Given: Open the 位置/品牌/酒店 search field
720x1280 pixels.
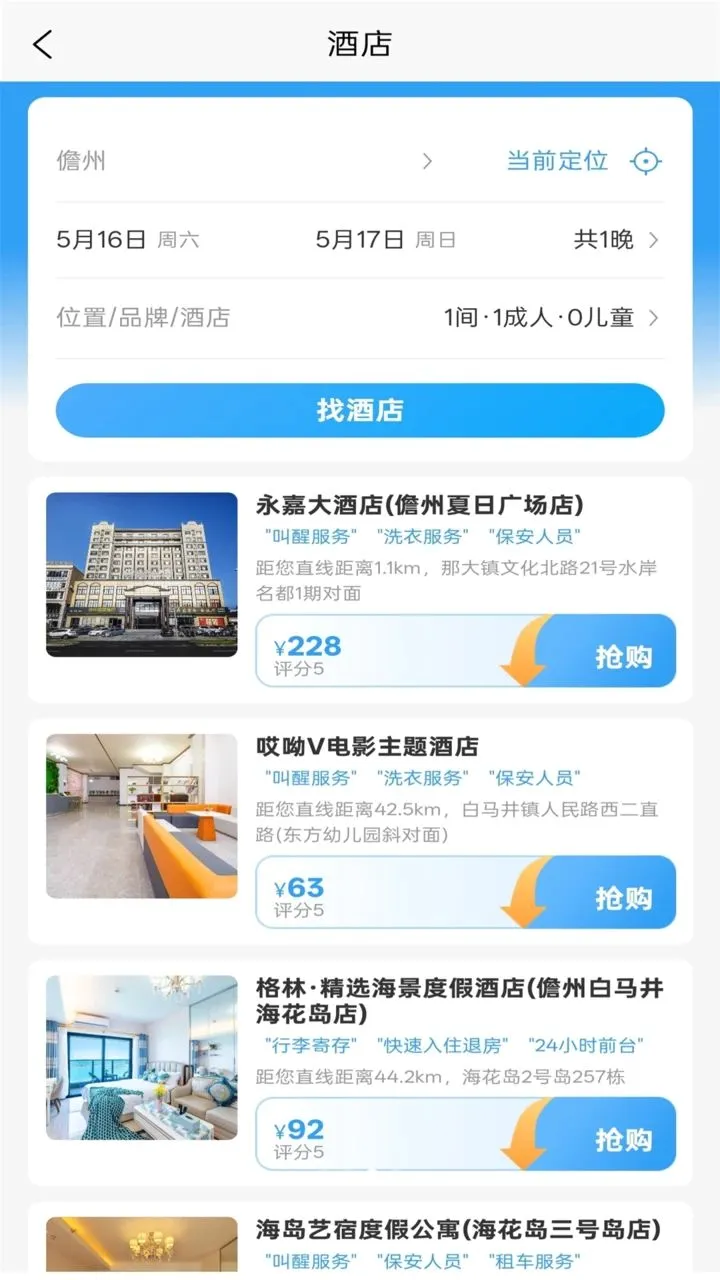Looking at the screenshot, I should pos(143,318).
